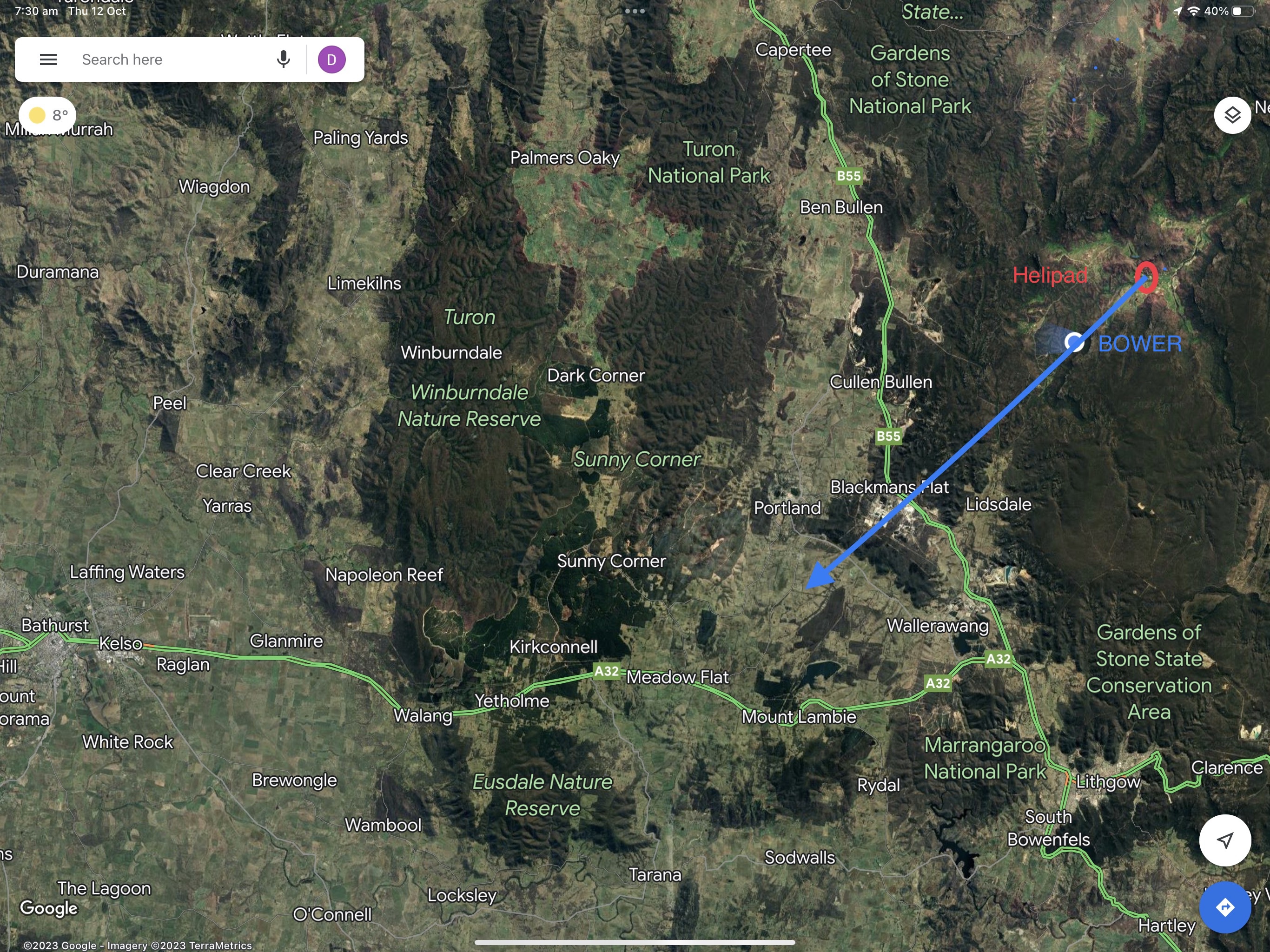Open the weather chip showing 8°
Screen dimensions: 1270x952
pyautogui.click(x=48, y=115)
